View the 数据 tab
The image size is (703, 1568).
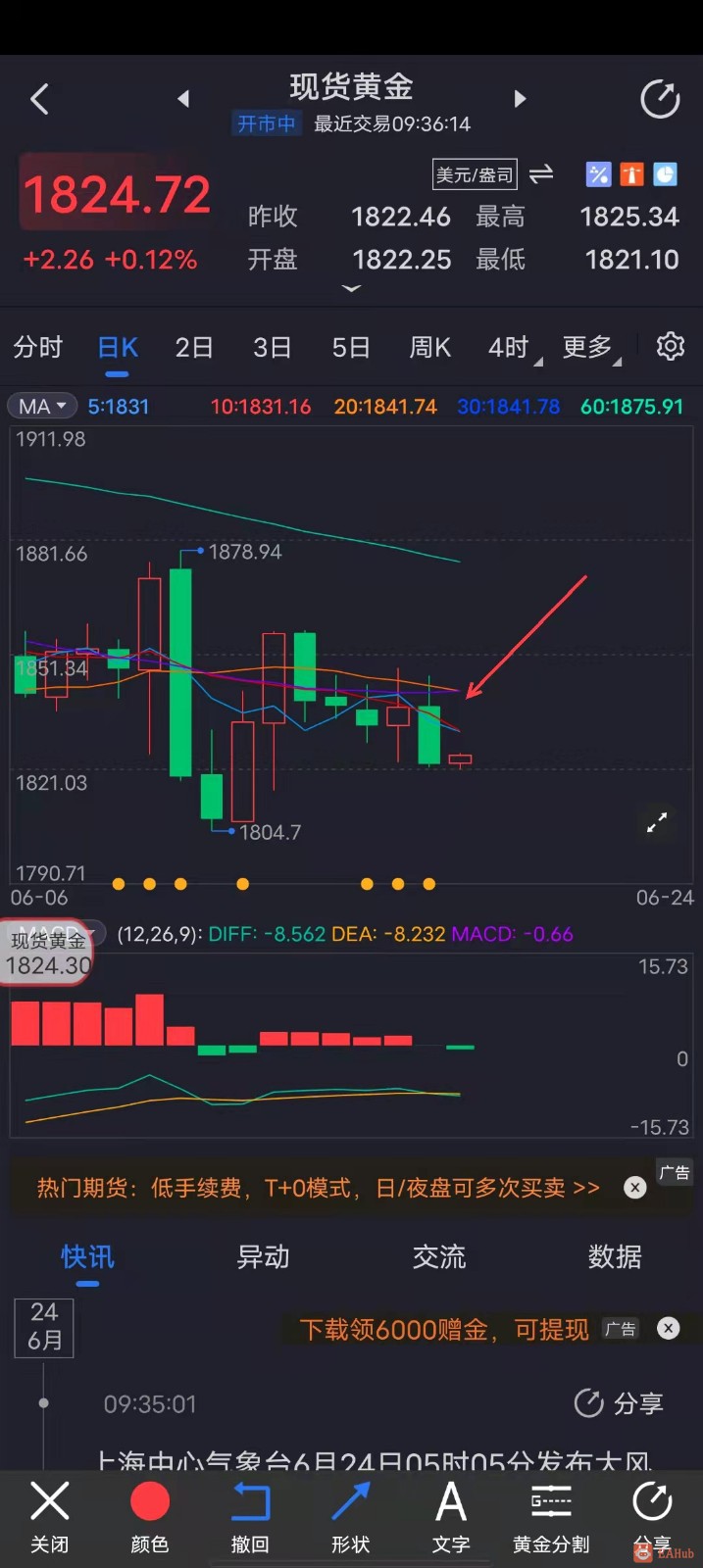tap(615, 1257)
